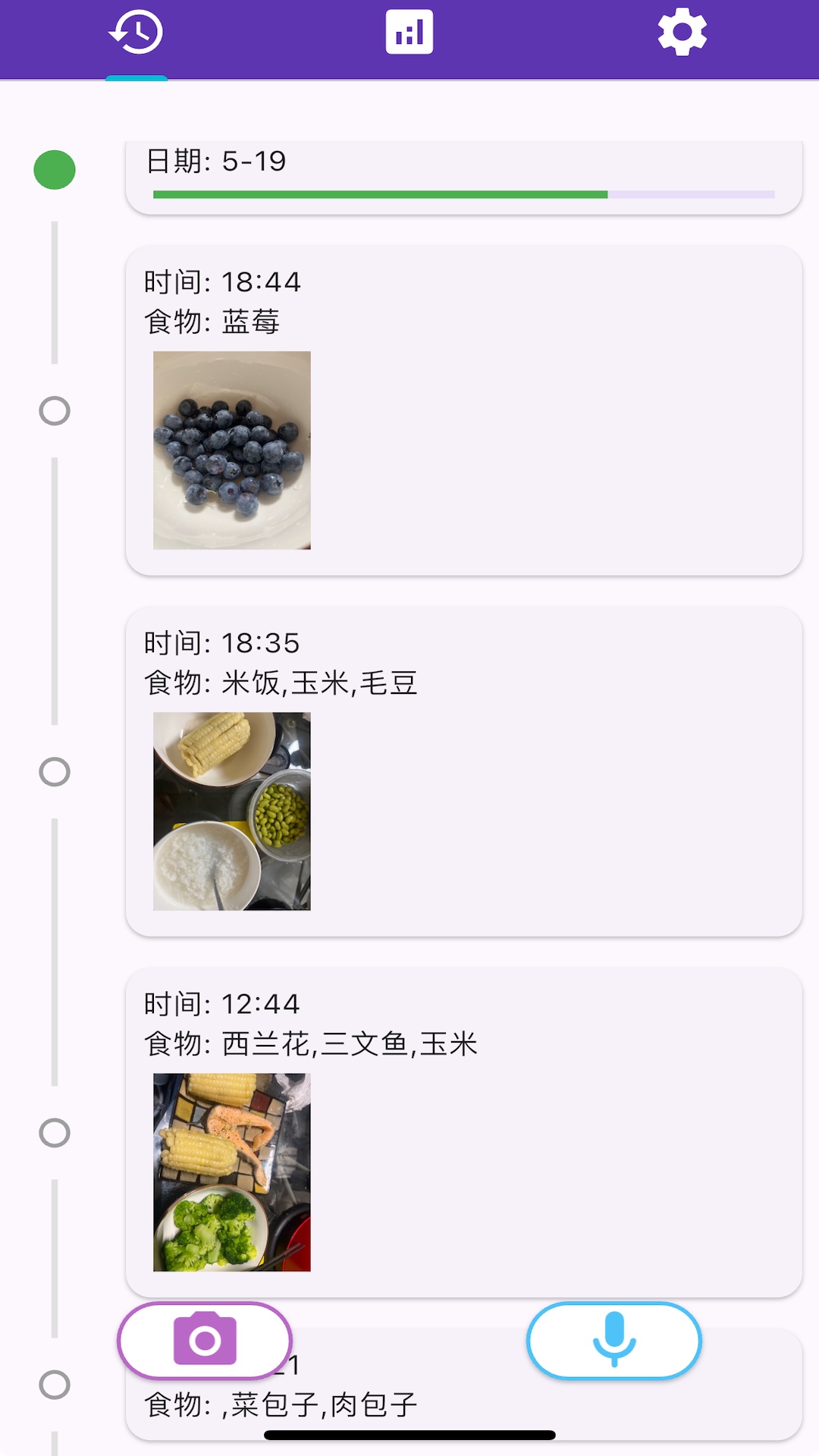Image resolution: width=819 pixels, height=1456 pixels.
Task: Record food entry with microphone button
Action: pos(613,1340)
